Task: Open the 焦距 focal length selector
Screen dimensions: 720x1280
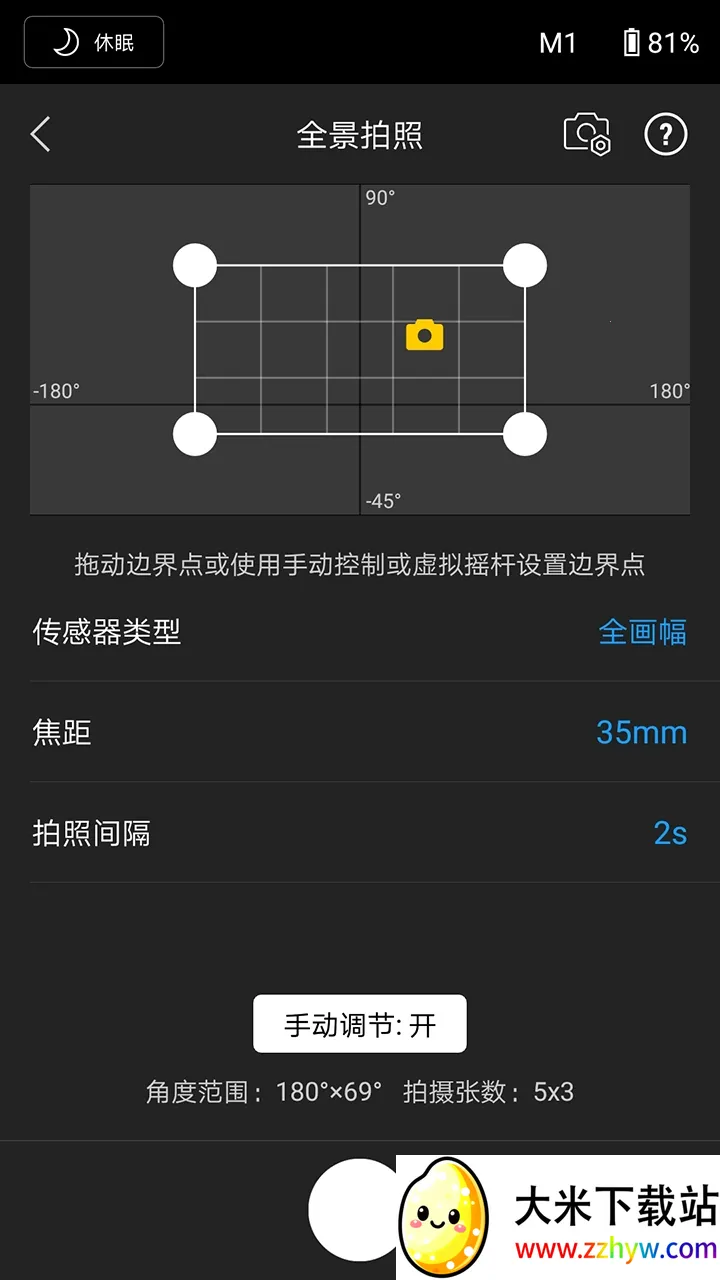Action: coord(641,732)
